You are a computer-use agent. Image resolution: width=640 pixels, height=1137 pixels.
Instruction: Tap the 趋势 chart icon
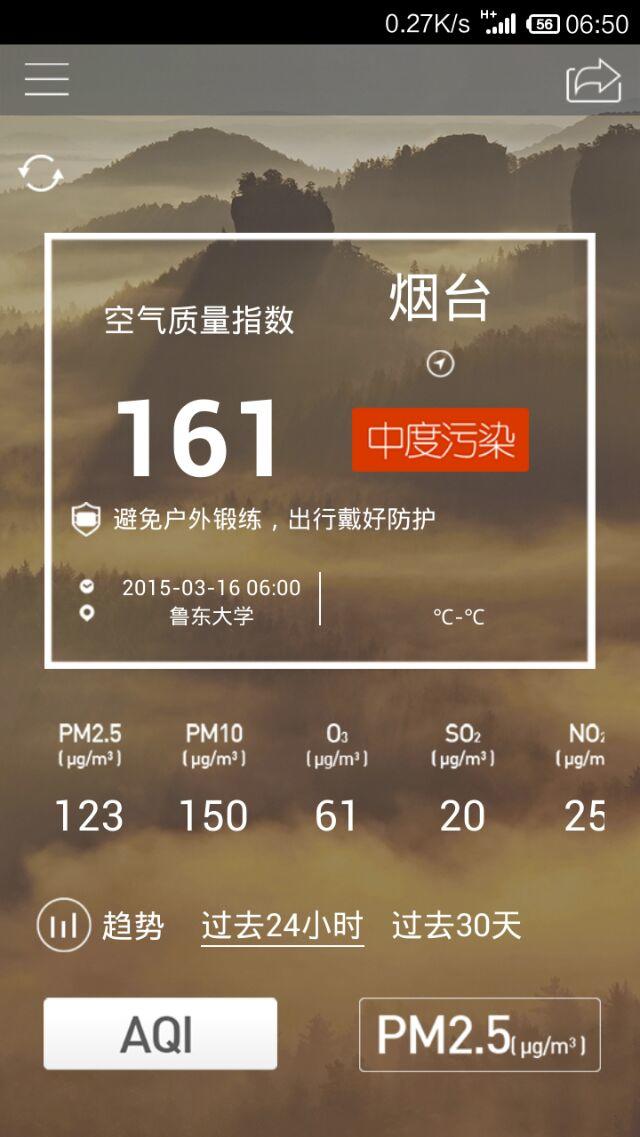click(64, 926)
